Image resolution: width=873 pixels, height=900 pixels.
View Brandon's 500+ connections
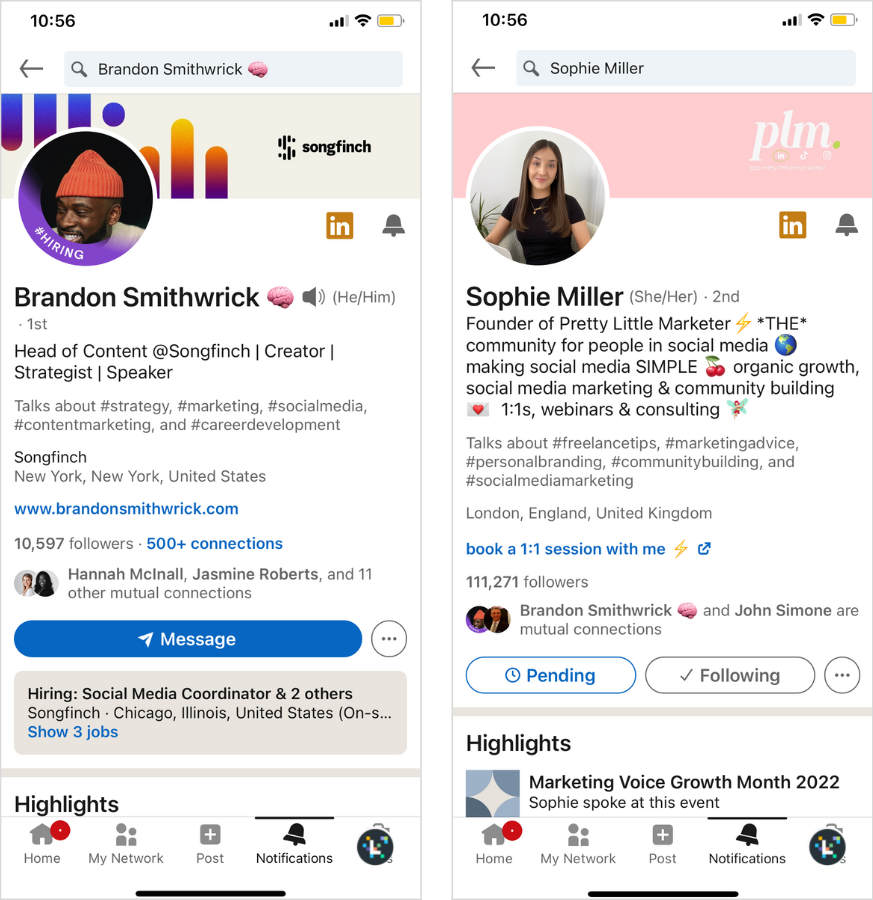[x=214, y=544]
